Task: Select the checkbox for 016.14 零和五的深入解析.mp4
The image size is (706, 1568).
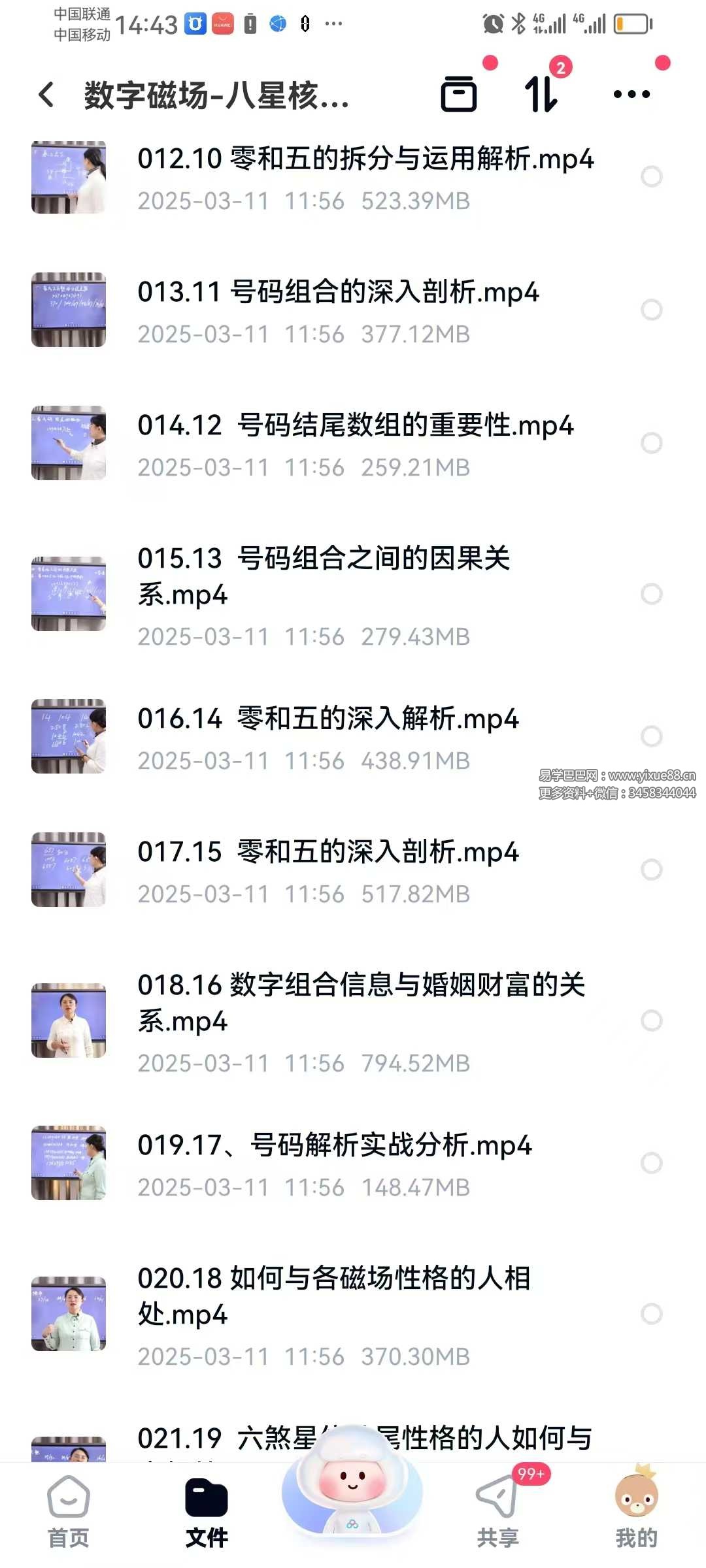Action: pyautogui.click(x=652, y=736)
